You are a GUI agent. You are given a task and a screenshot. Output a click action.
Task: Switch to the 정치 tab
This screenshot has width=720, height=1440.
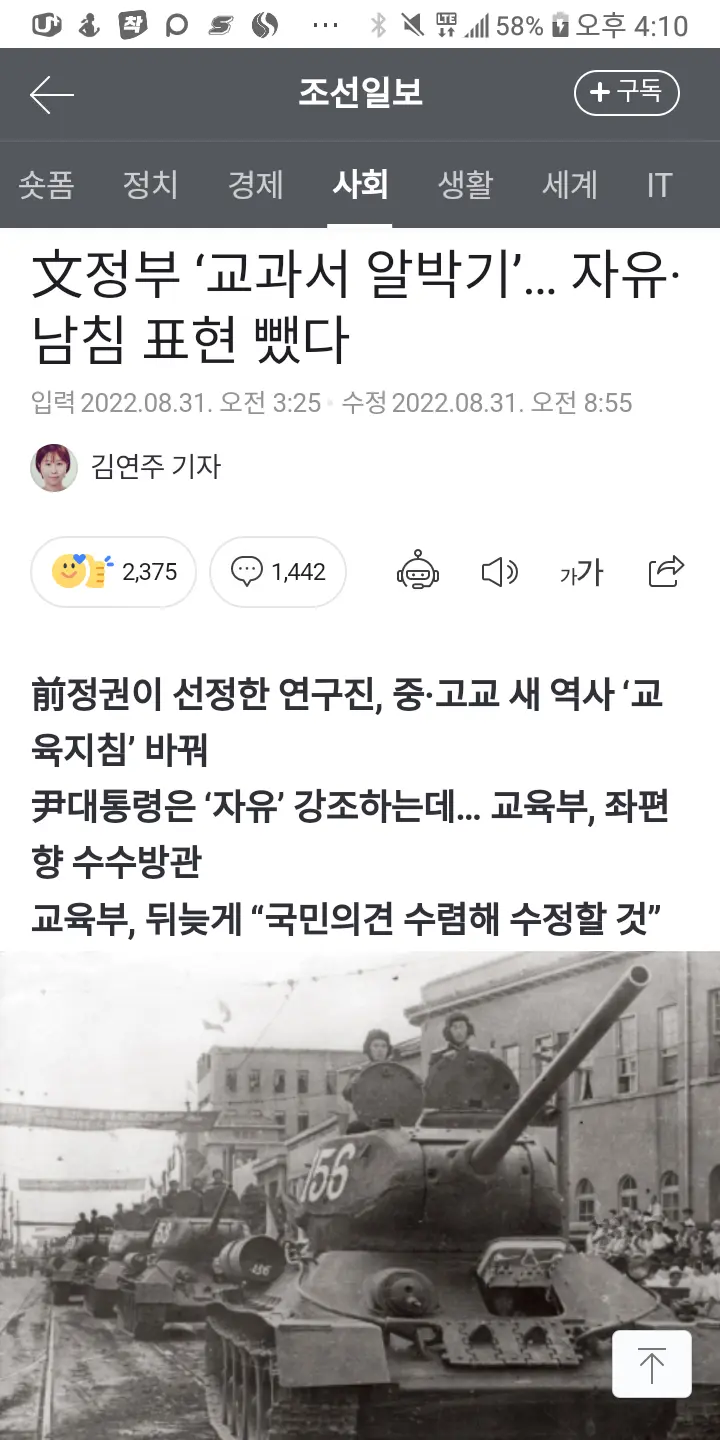[x=150, y=185]
